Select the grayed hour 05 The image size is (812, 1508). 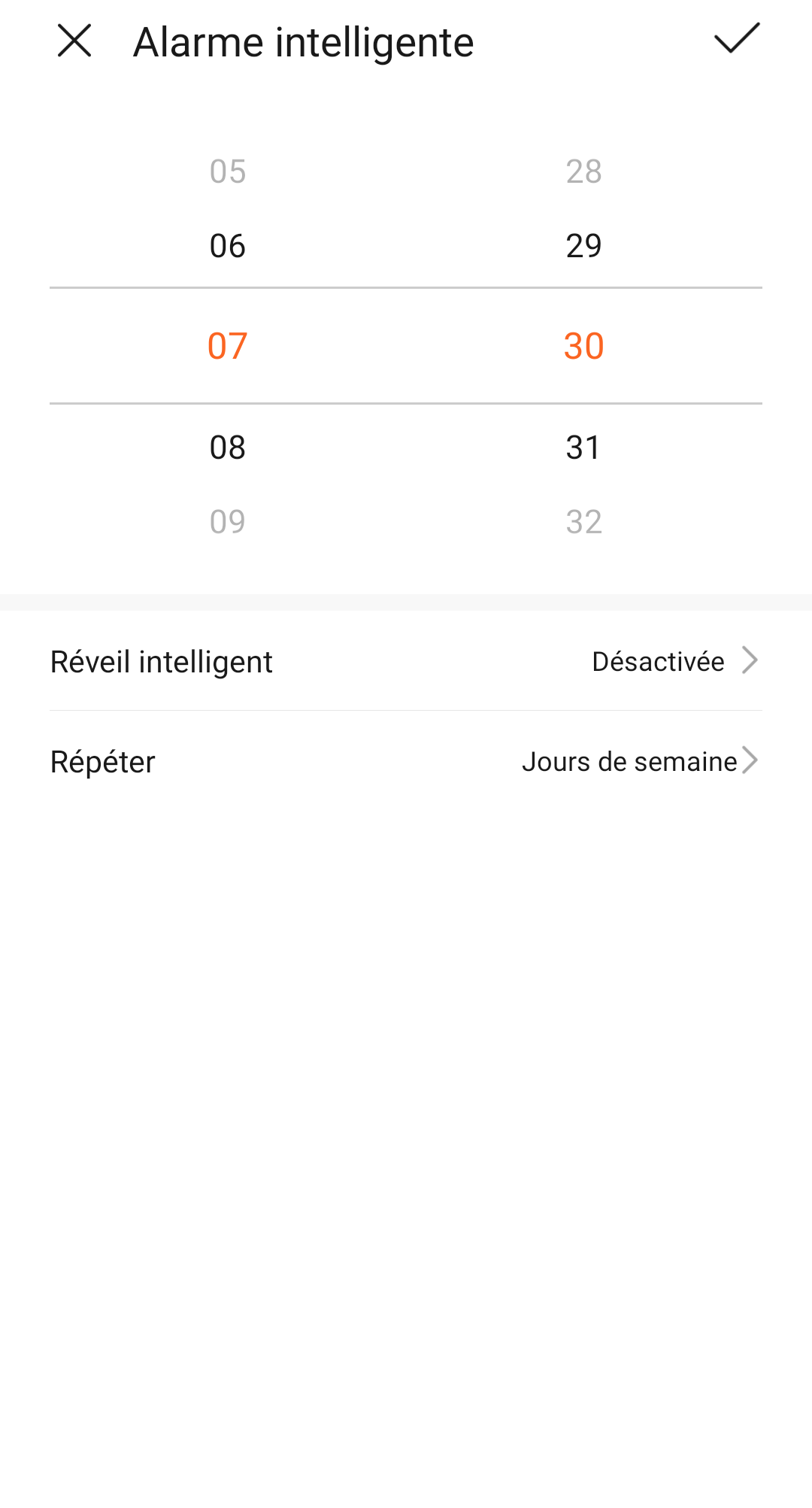[227, 171]
